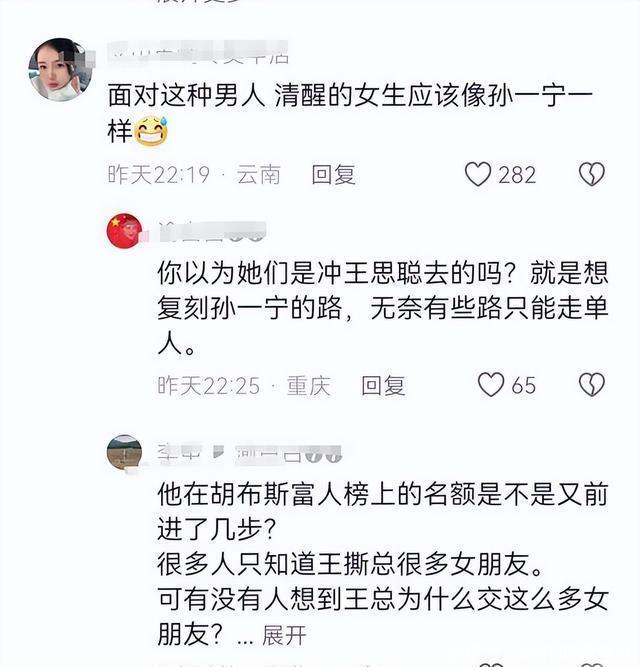Reply to the comment from 云南
Screen dimensions: 640x667
click(x=333, y=174)
